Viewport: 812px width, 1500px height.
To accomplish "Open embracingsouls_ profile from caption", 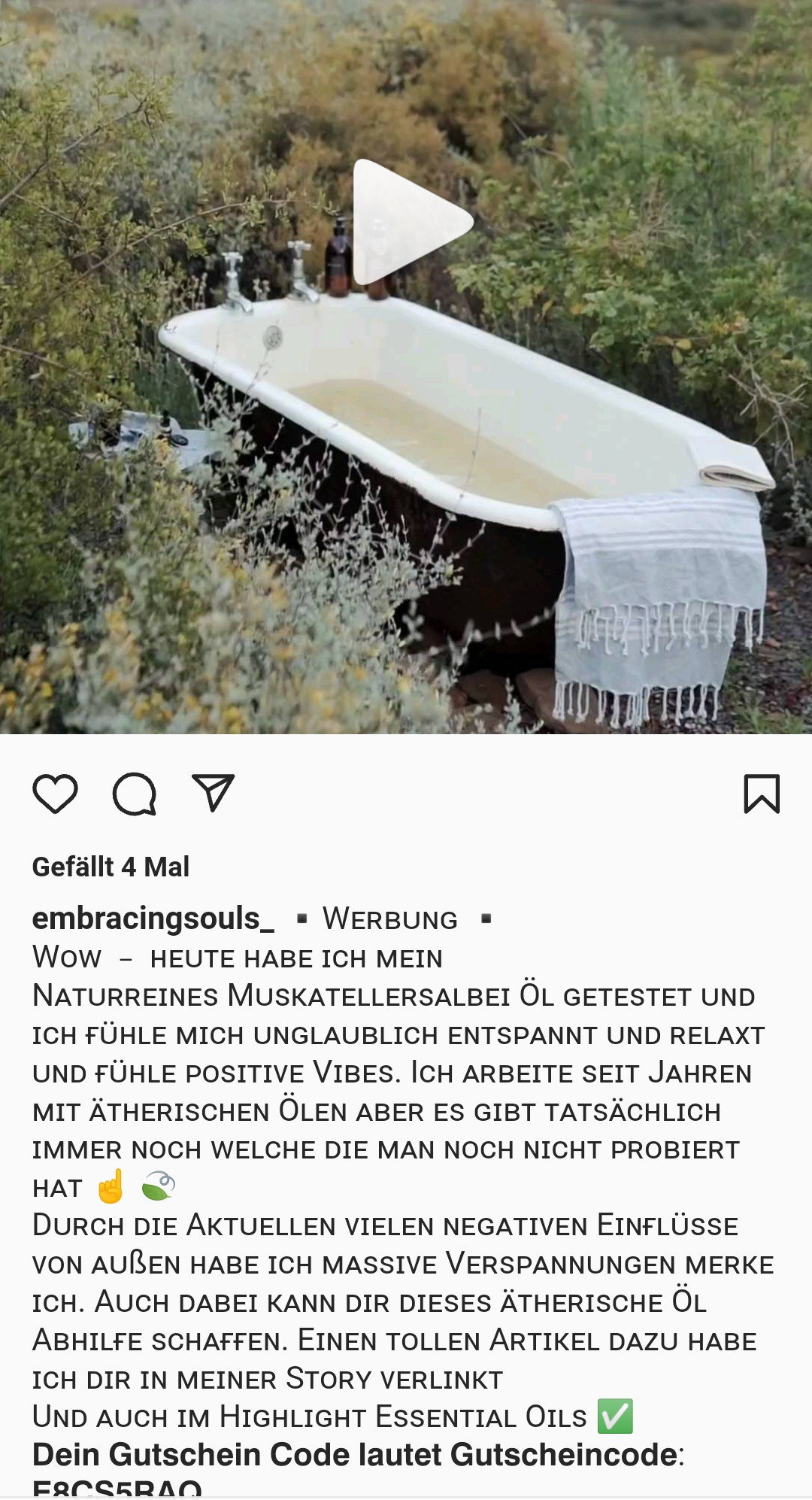I will [x=153, y=919].
